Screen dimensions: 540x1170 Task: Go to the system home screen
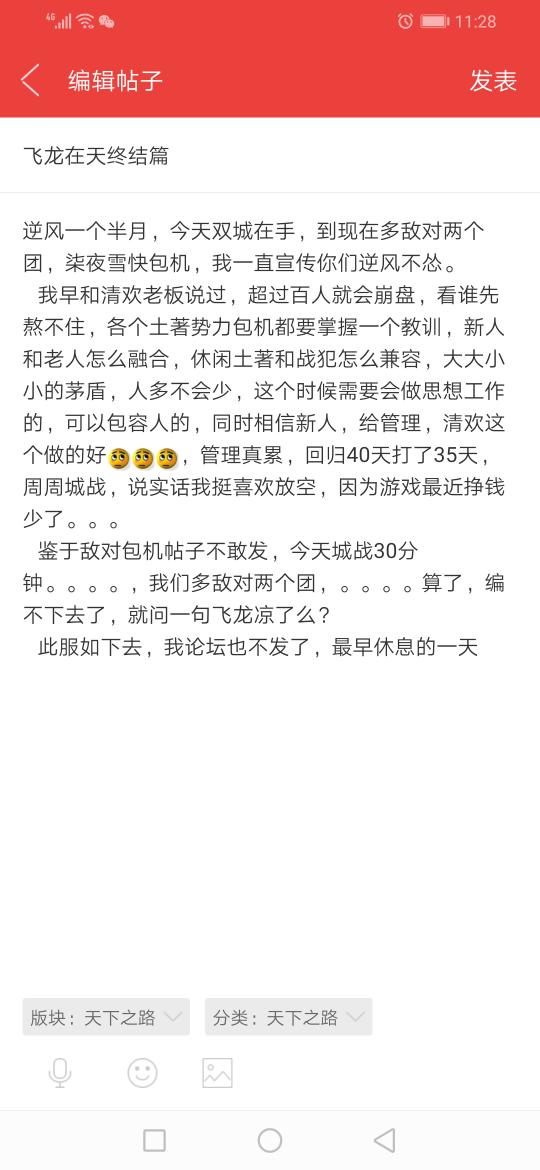click(270, 1140)
